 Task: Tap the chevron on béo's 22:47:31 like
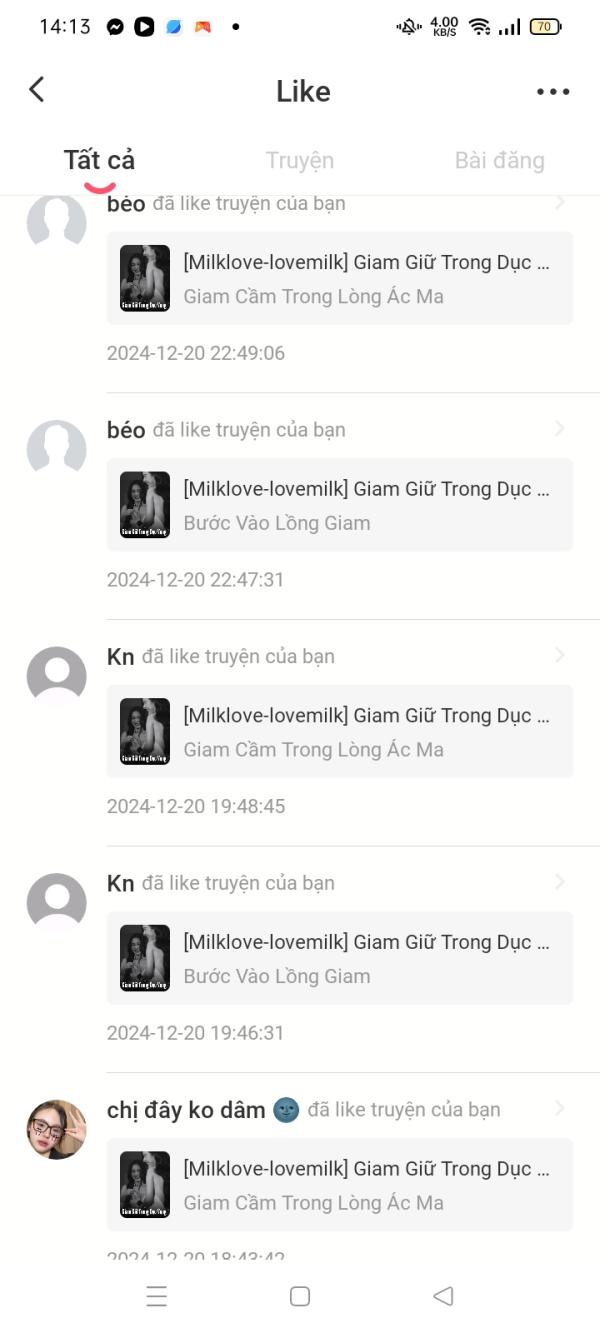[560, 429]
